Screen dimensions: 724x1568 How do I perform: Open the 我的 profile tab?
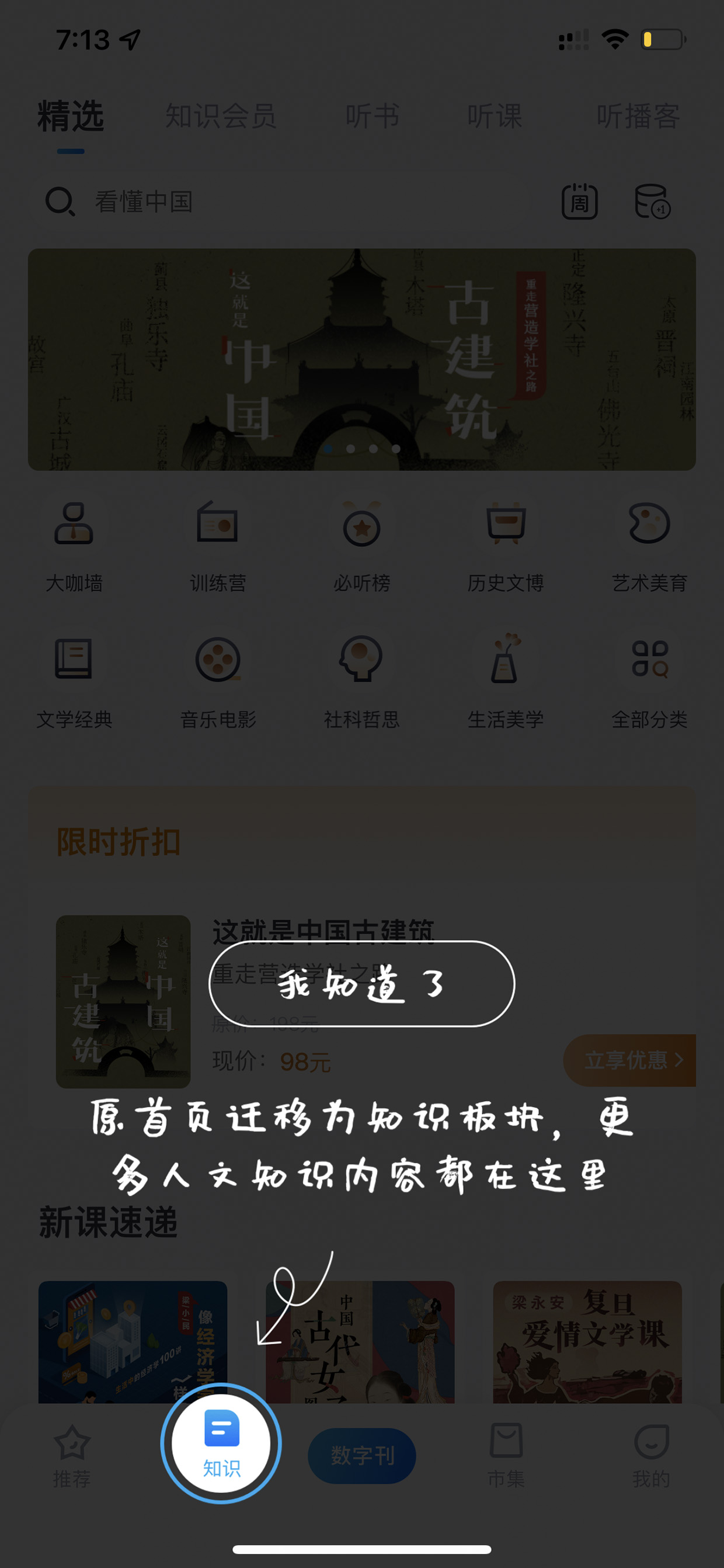tap(651, 1456)
